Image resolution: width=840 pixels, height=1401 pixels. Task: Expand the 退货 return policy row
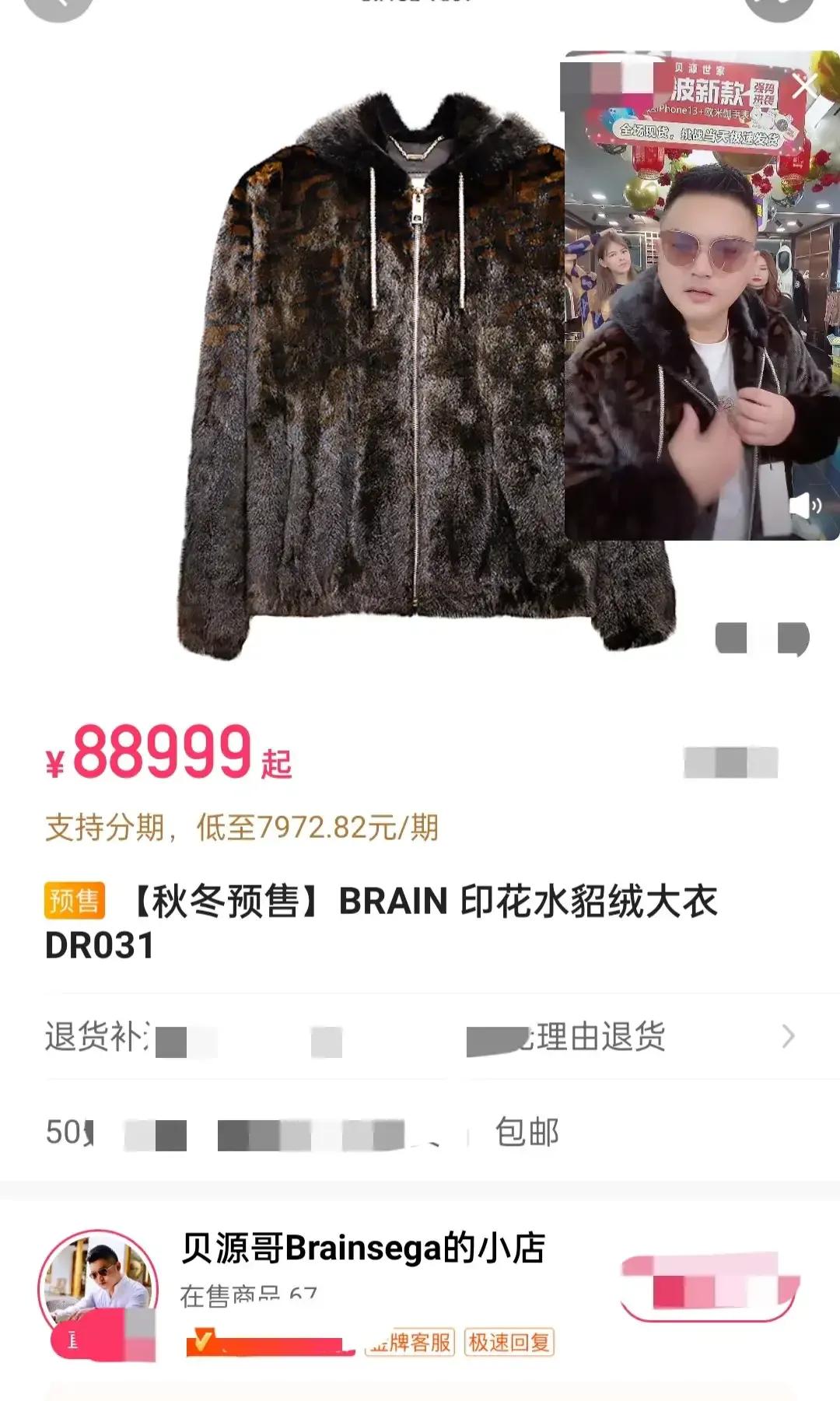coord(788,1036)
